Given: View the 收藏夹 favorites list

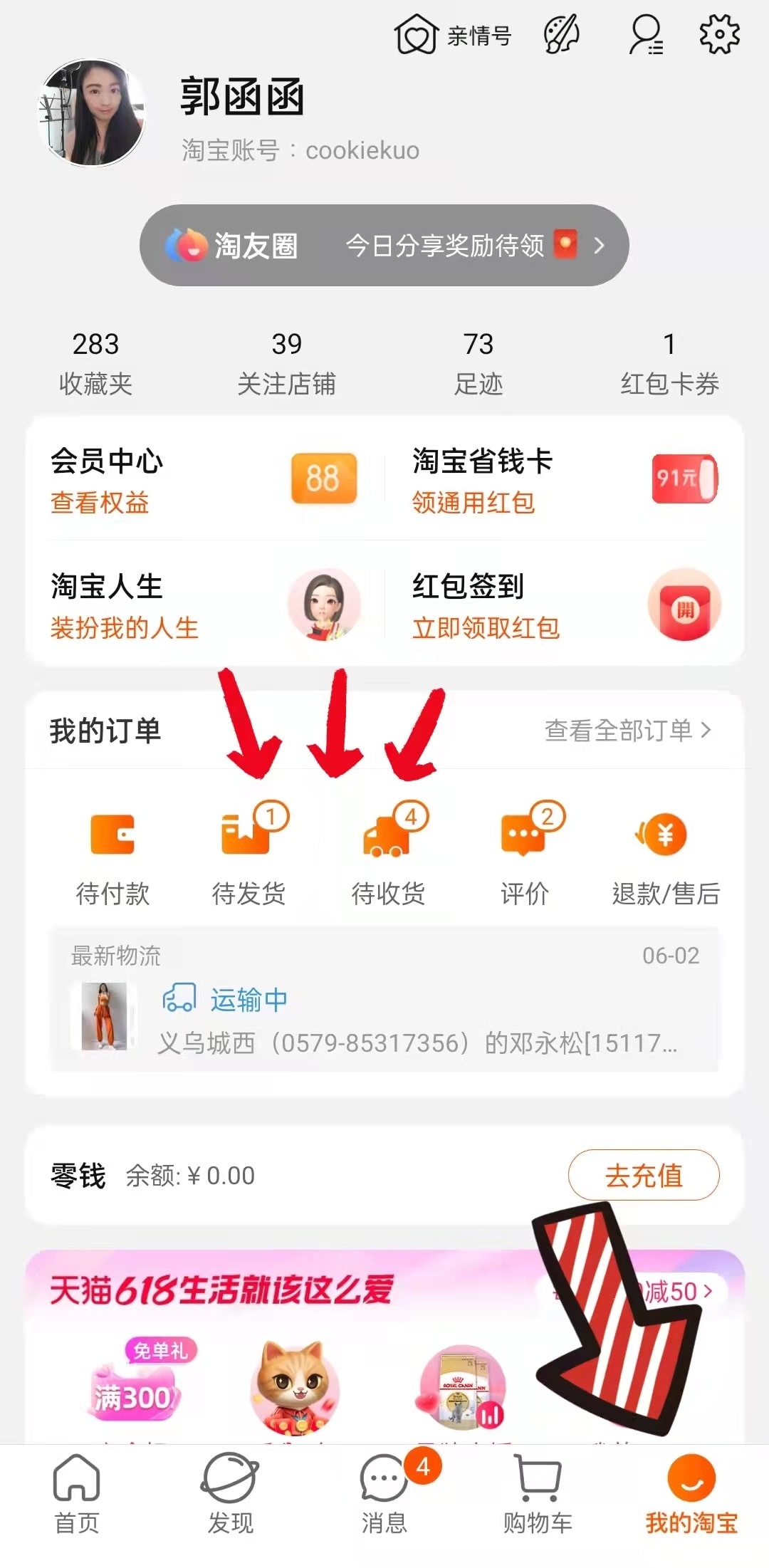Looking at the screenshot, I should click(x=95, y=364).
